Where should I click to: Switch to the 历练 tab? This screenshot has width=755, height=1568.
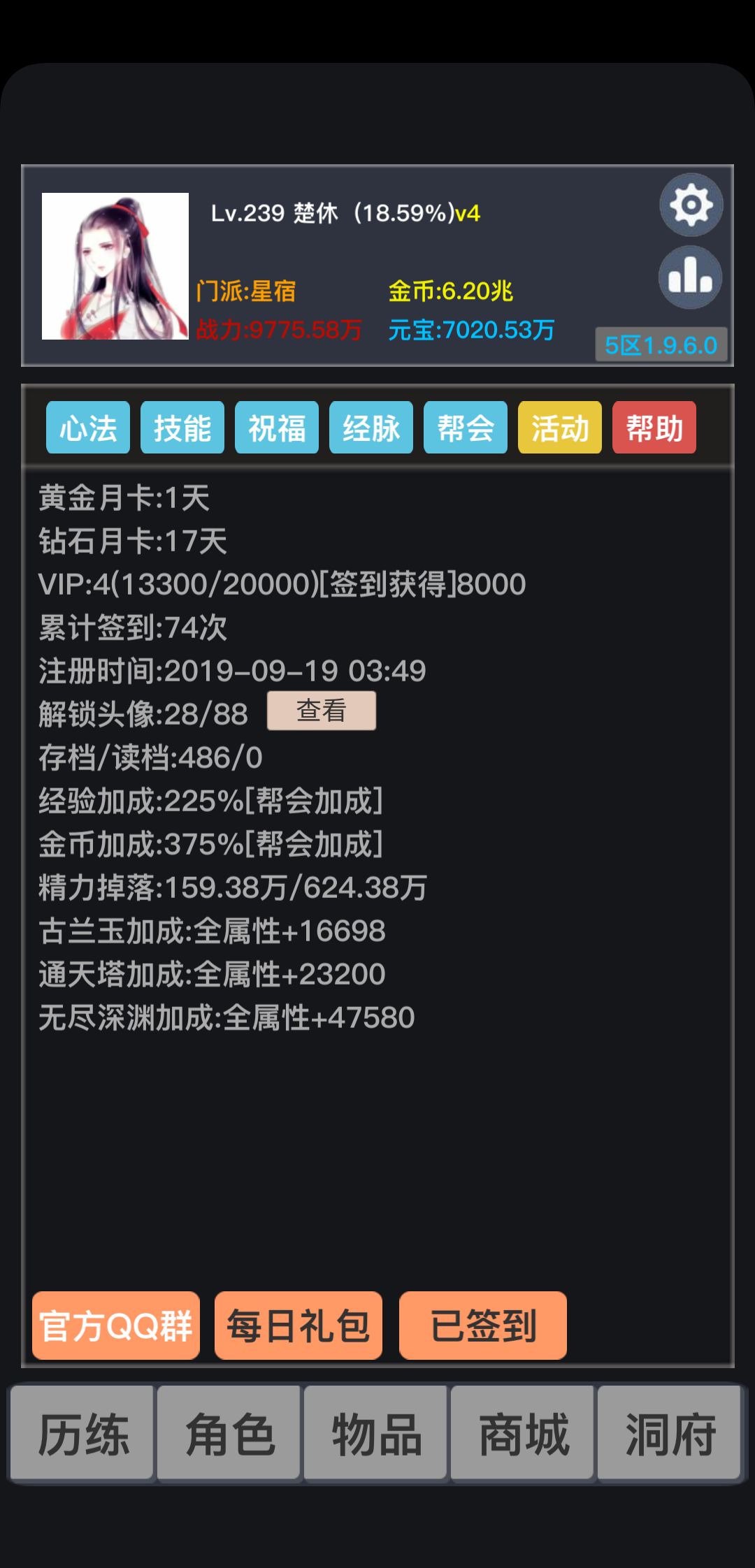coord(82,1434)
